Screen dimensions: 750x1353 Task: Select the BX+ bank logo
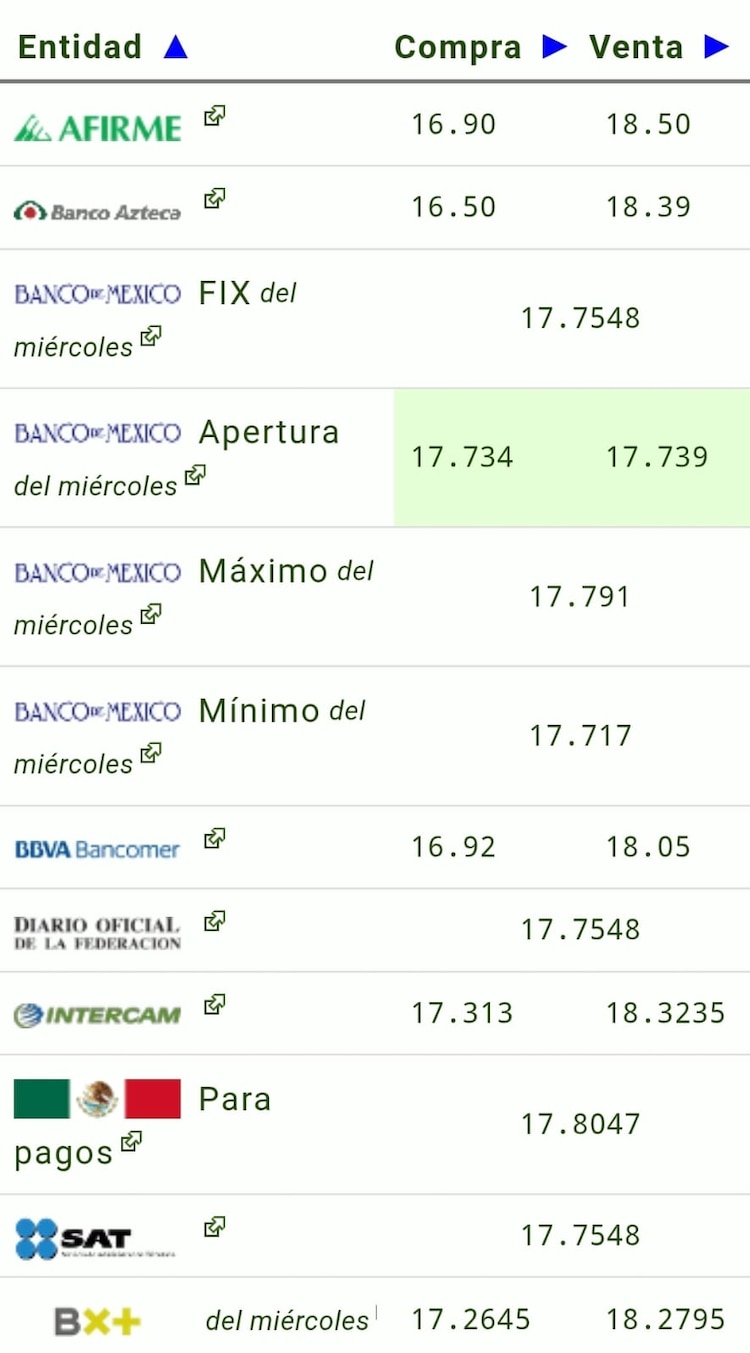pos(95,1320)
